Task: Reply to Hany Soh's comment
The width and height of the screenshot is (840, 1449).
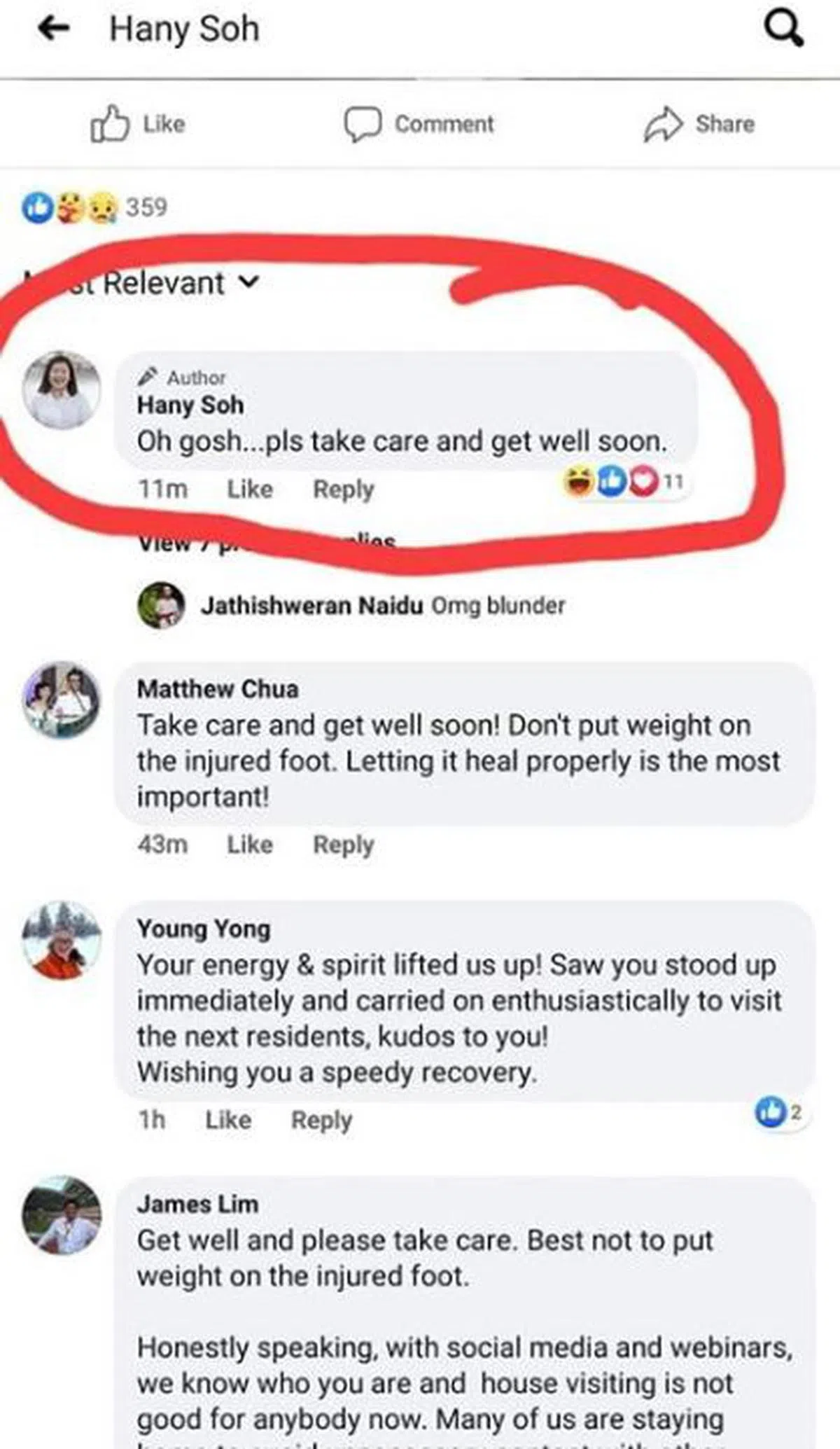Action: (343, 489)
